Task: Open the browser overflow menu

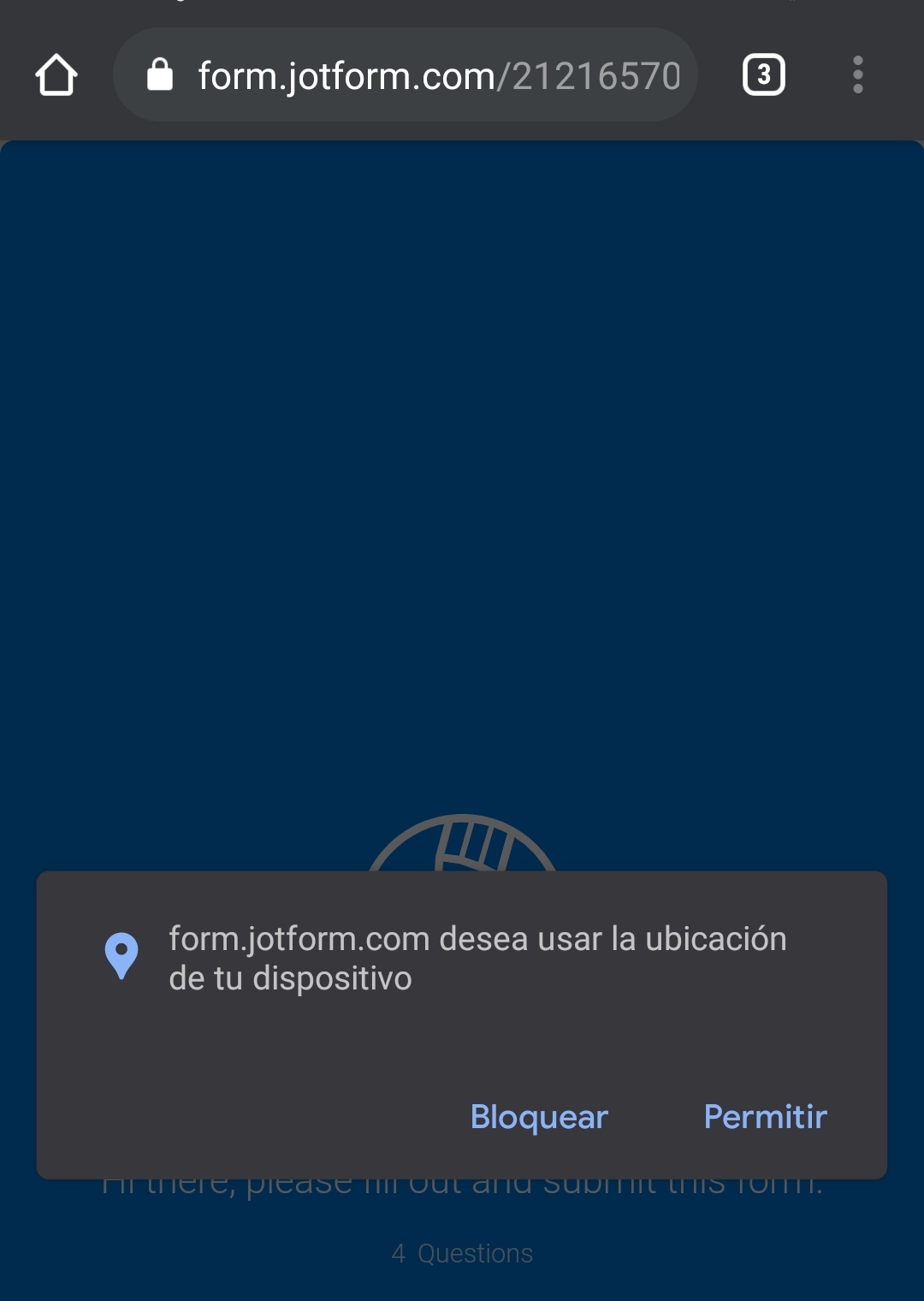Action: point(857,75)
